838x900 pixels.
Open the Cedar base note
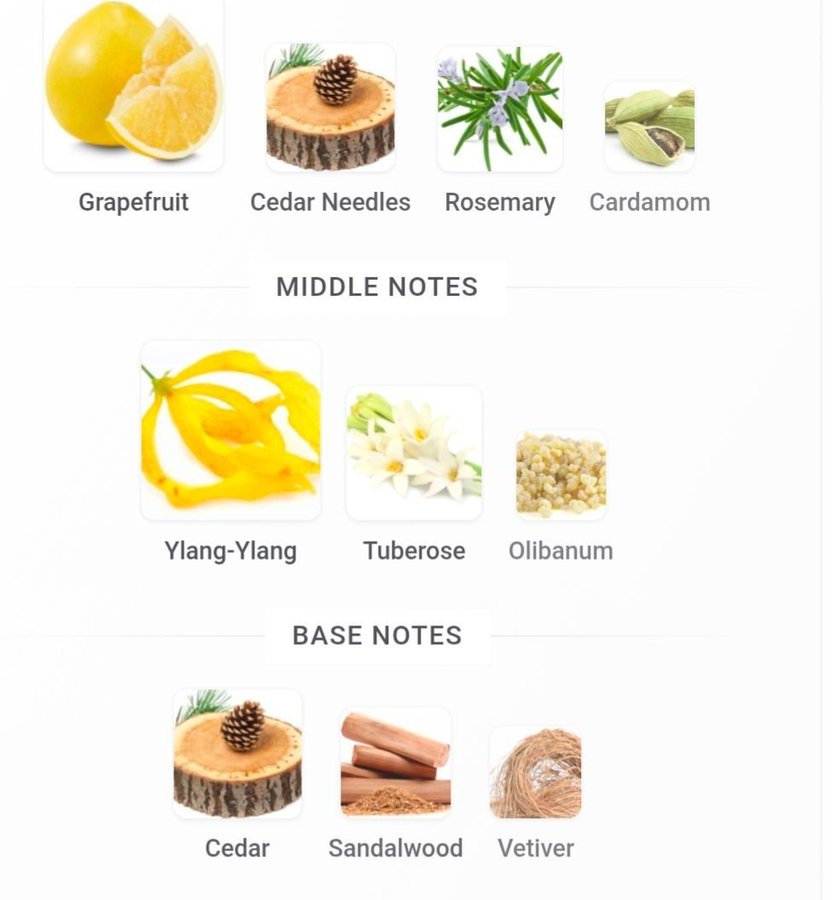point(238,754)
